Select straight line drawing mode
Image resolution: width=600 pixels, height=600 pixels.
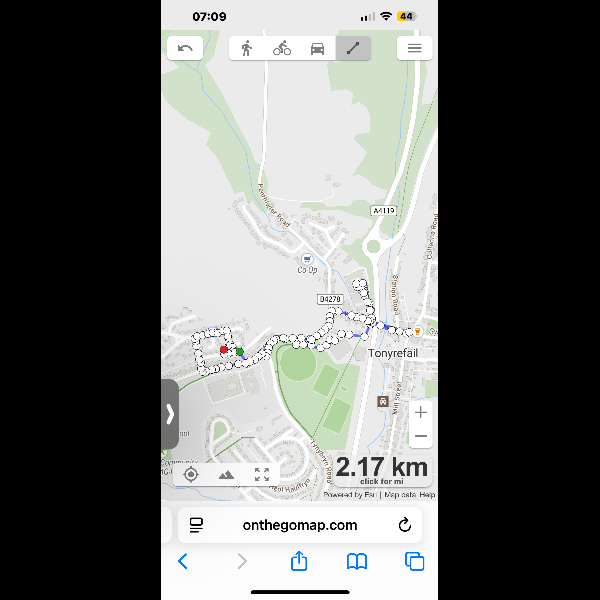(x=353, y=48)
